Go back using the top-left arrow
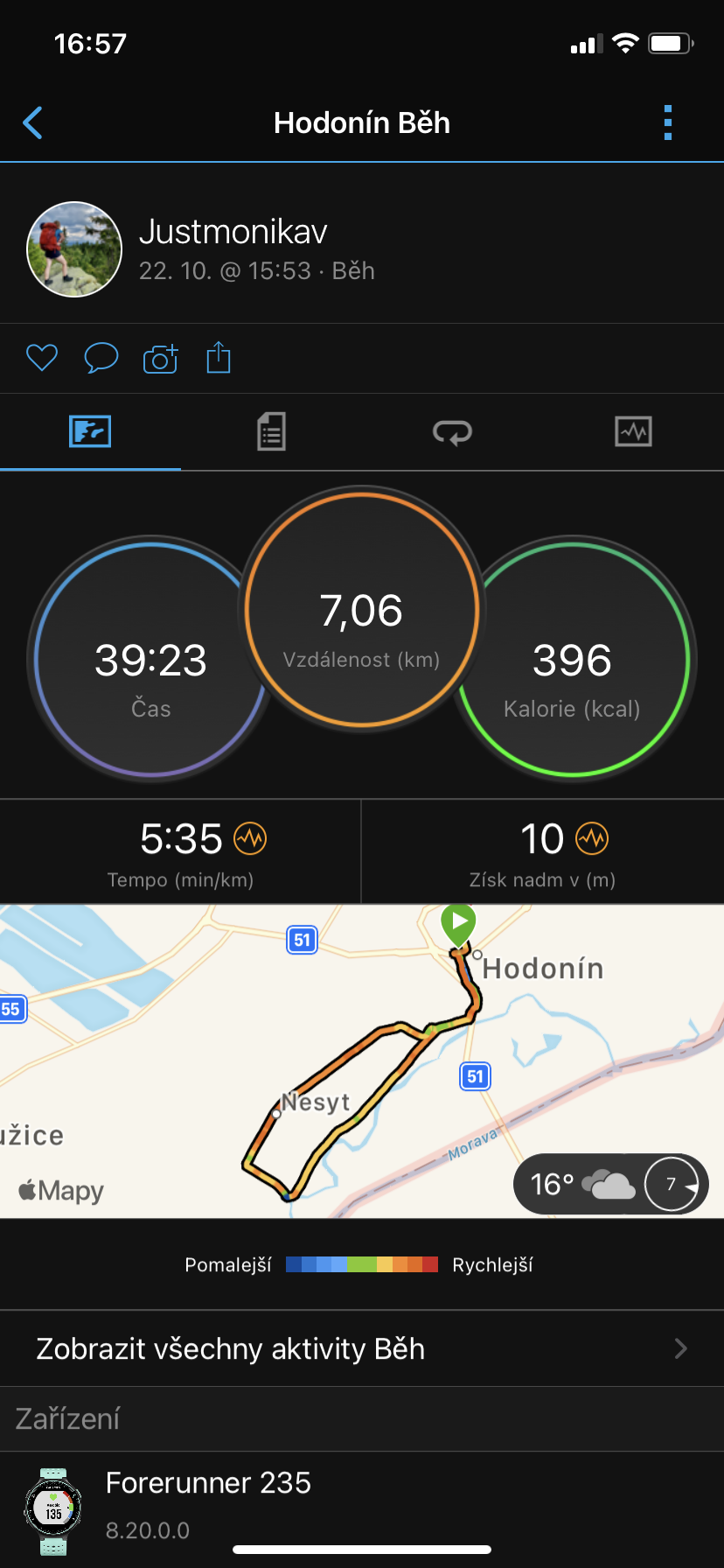Image resolution: width=724 pixels, height=1568 pixels. pyautogui.click(x=33, y=123)
